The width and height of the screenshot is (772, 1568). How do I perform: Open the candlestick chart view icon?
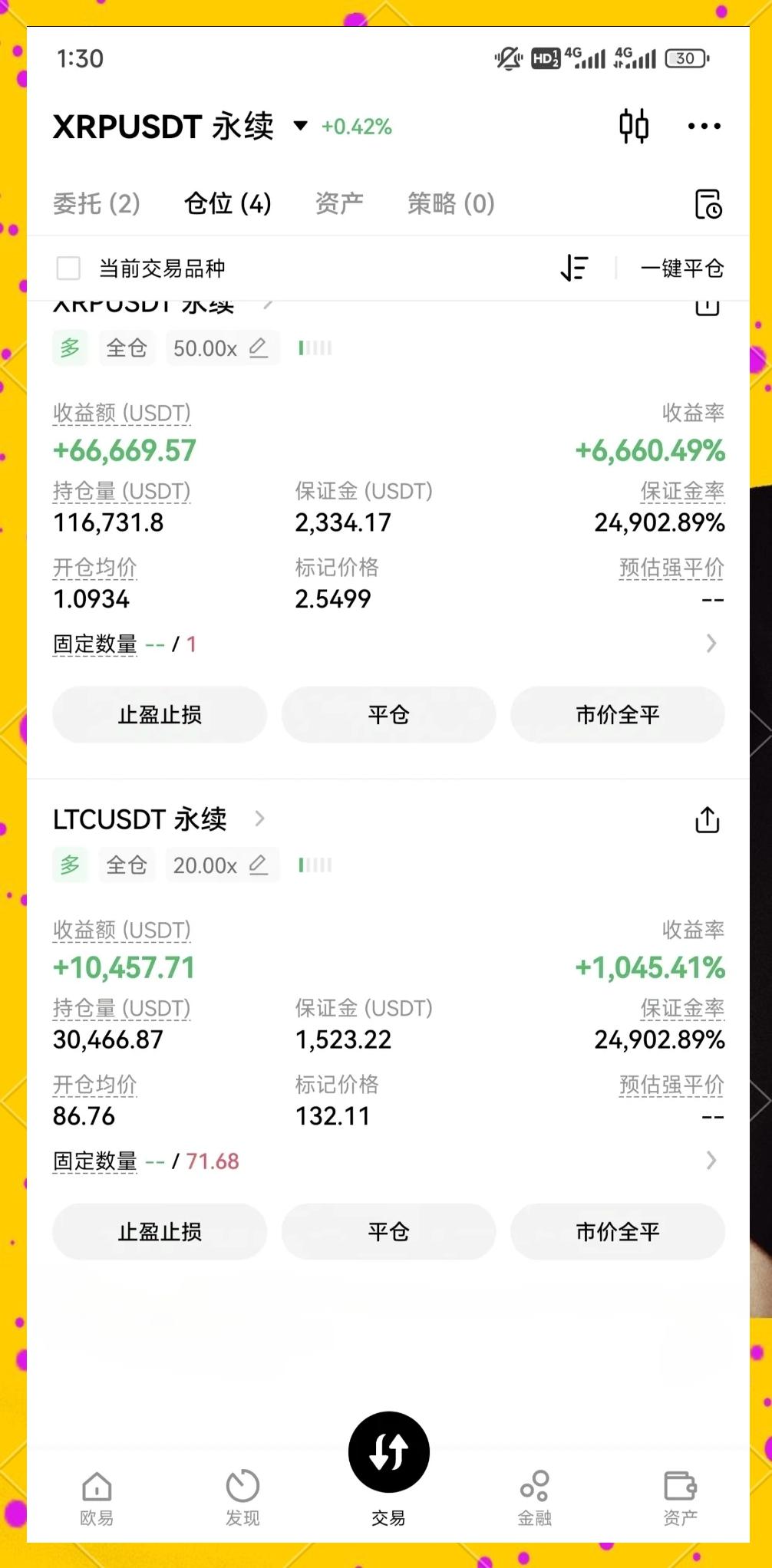pyautogui.click(x=634, y=125)
